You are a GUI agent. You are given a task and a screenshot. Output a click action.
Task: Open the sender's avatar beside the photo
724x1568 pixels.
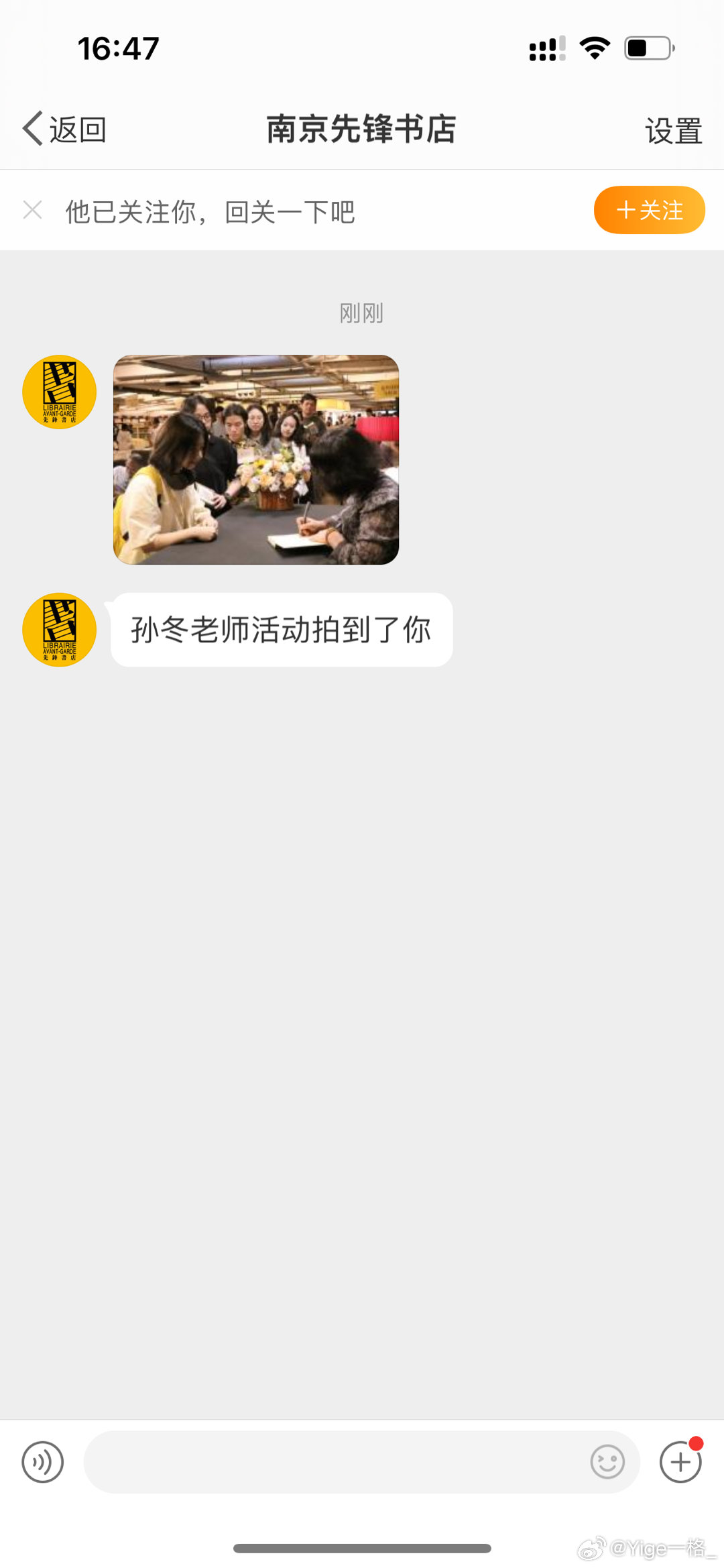(x=60, y=392)
